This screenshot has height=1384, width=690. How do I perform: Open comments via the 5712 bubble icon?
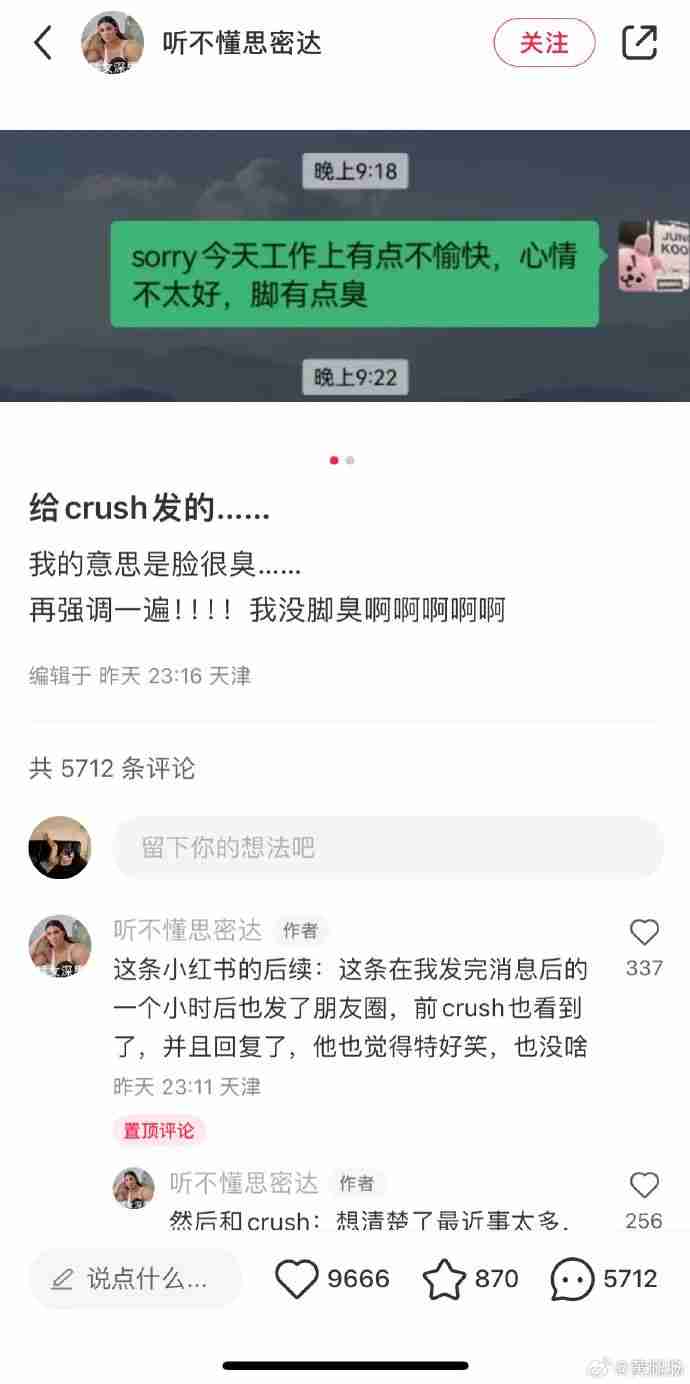click(572, 1279)
